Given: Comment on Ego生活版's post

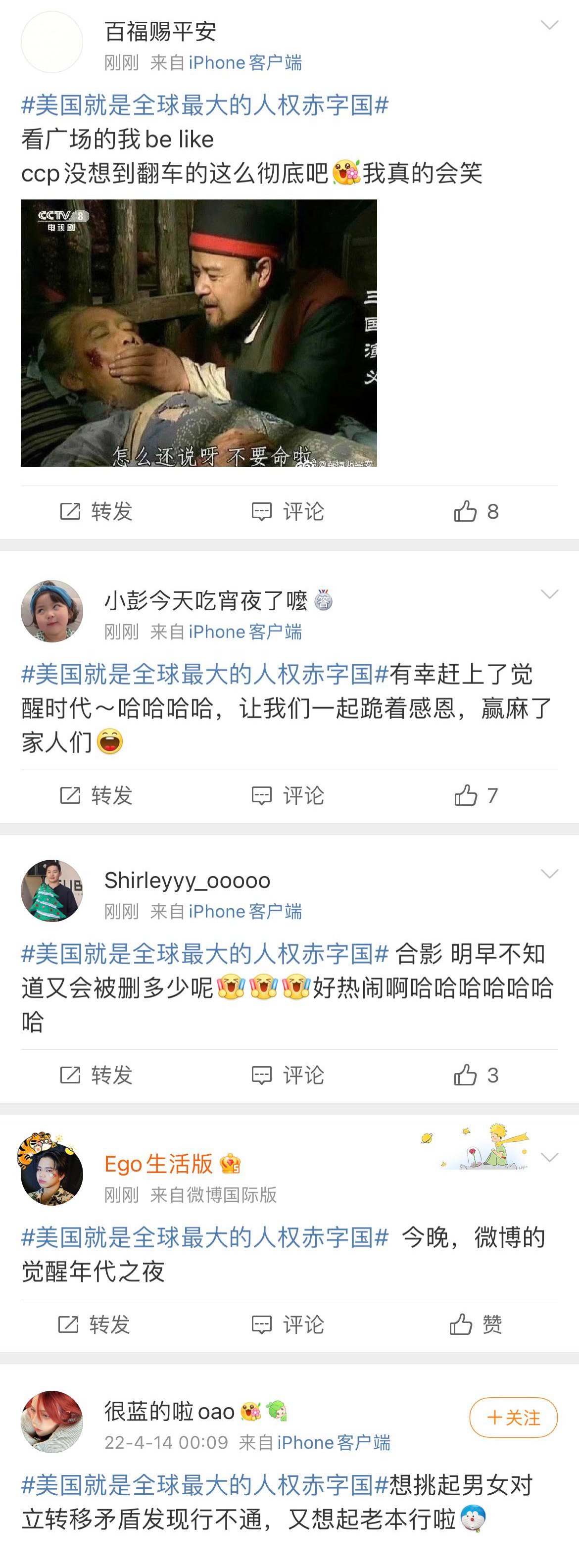Looking at the screenshot, I should pyautogui.click(x=288, y=1324).
